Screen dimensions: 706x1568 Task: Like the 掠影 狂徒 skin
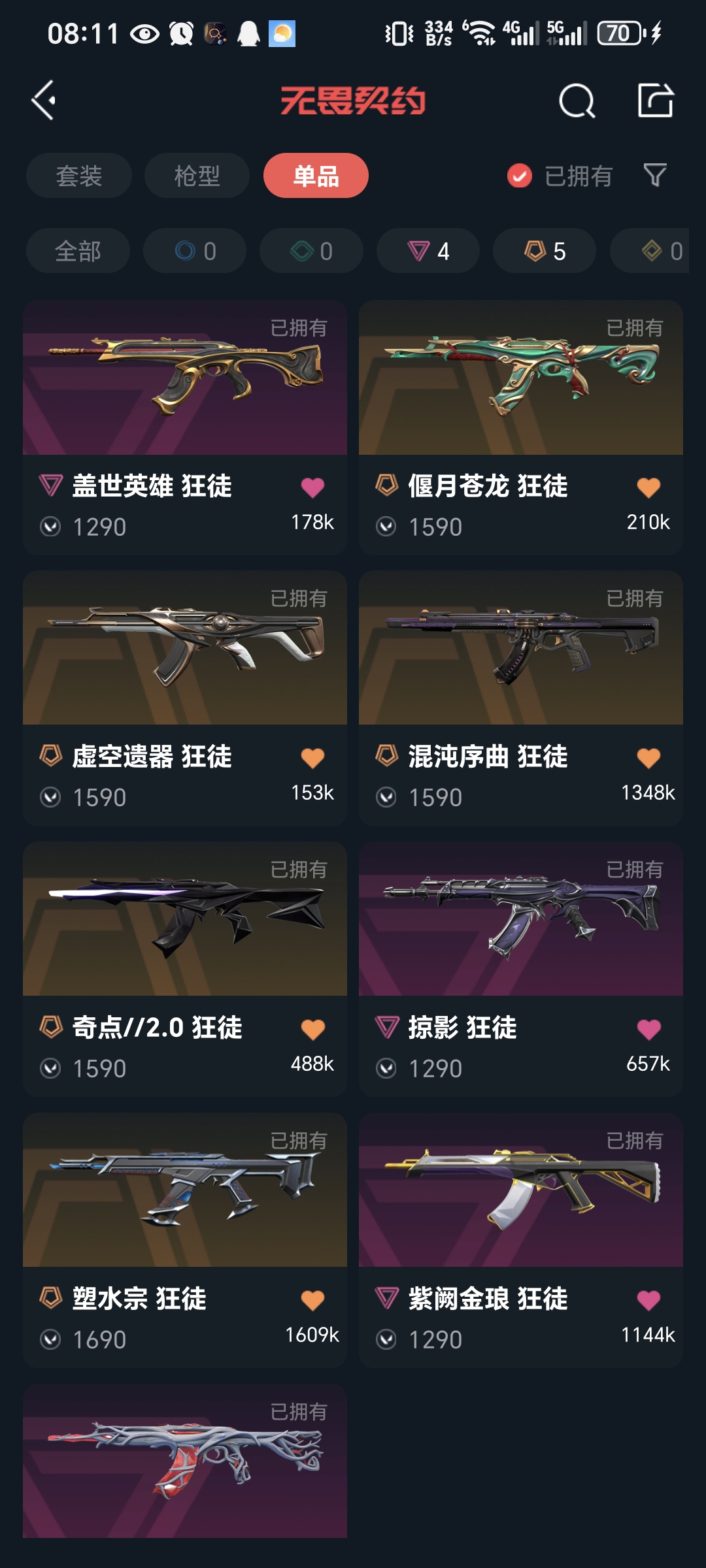point(648,1030)
